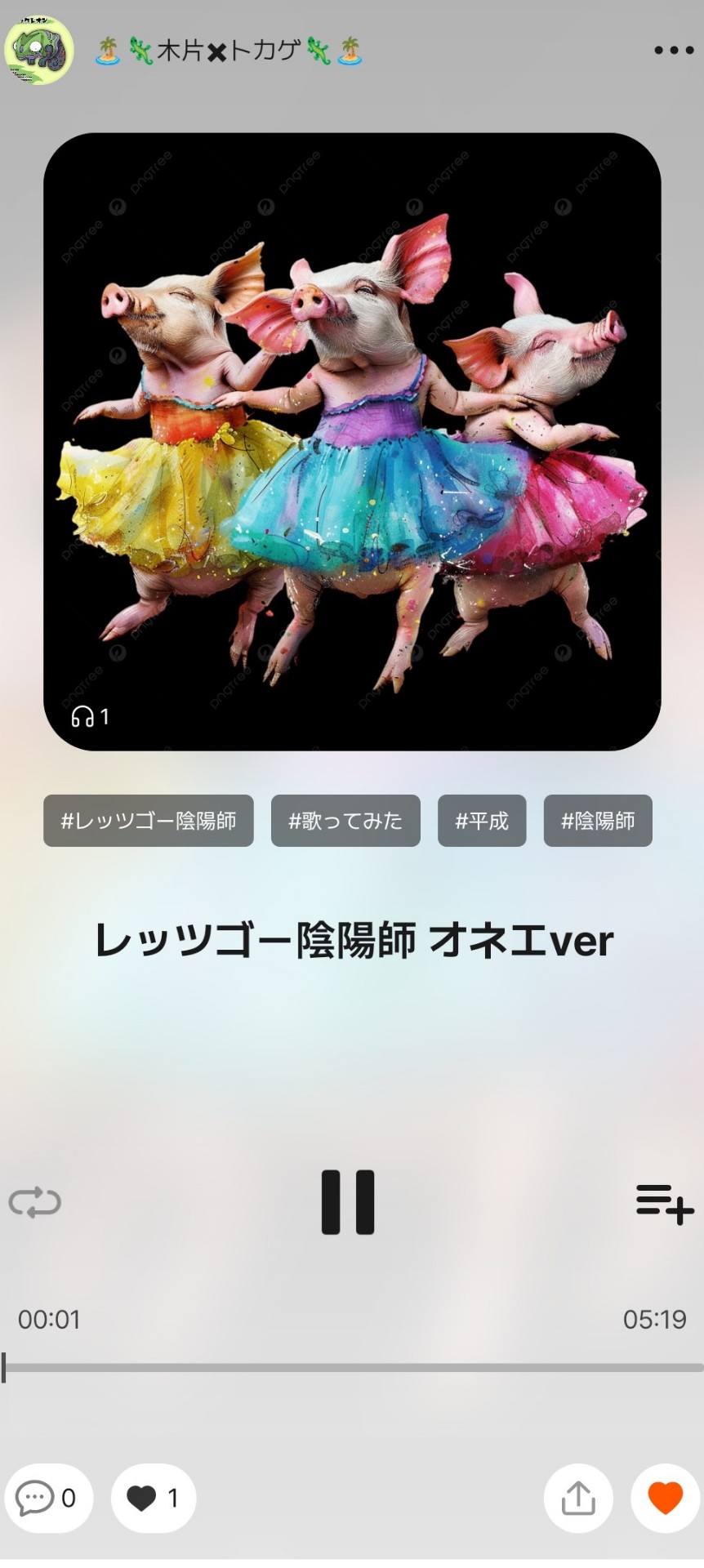Screen dimensions: 704x1568
Task: View the black heart likes count
Action: (154, 1498)
